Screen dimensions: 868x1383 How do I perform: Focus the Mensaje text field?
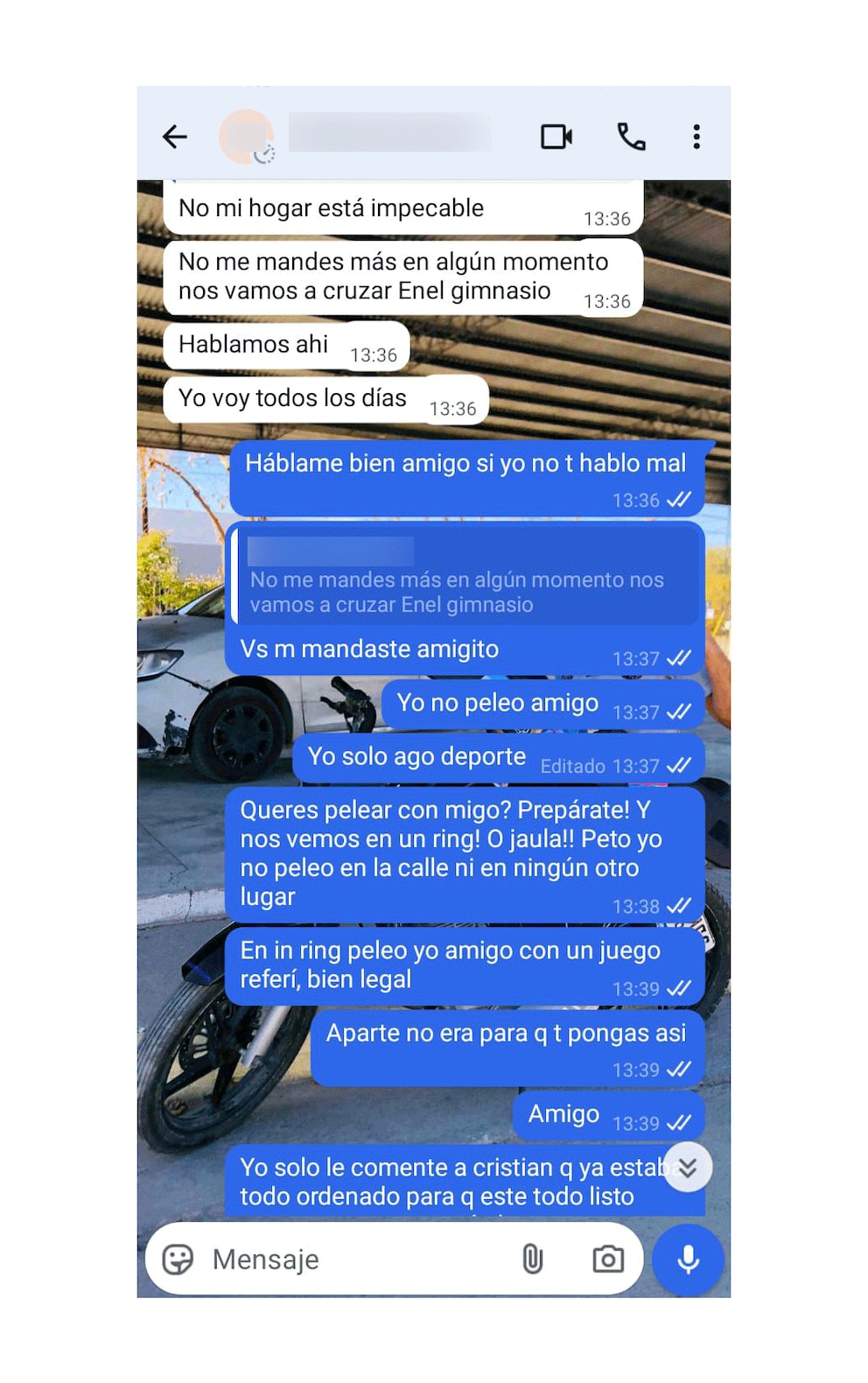(350, 1260)
